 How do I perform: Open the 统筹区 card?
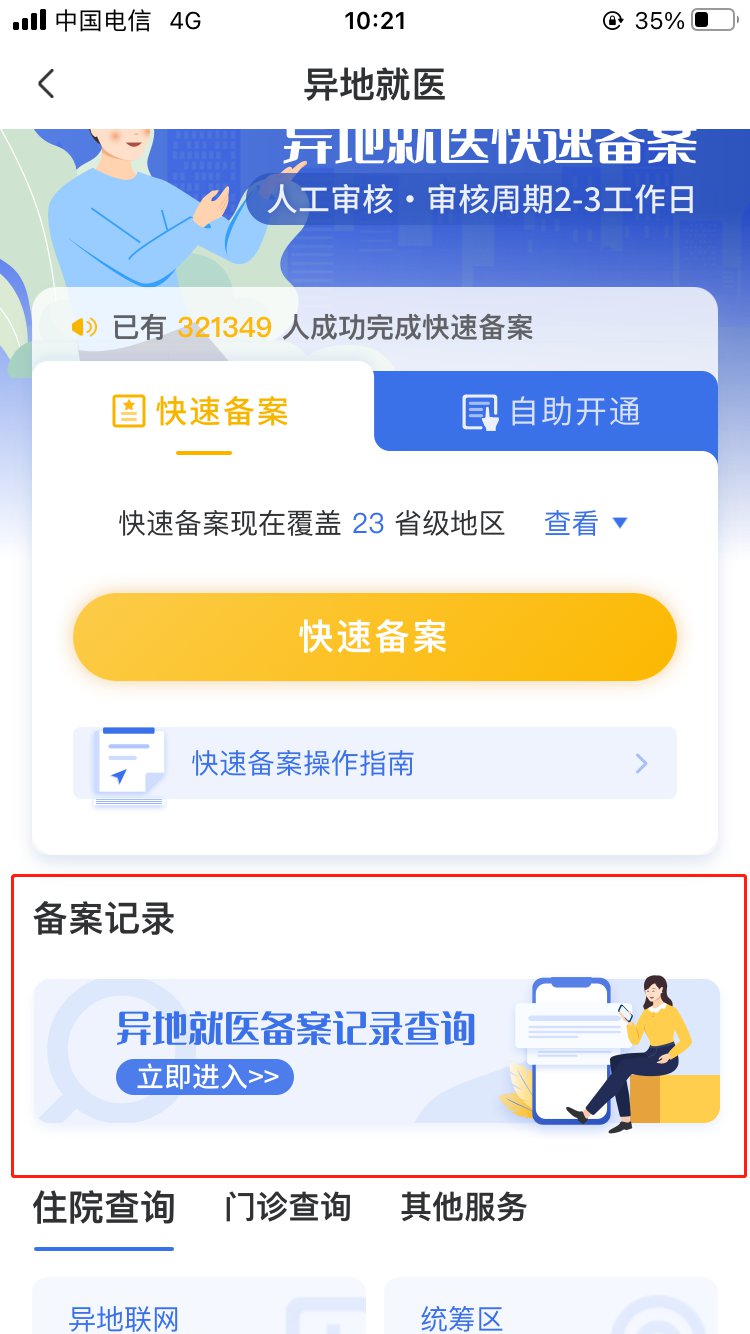[x=550, y=1310]
